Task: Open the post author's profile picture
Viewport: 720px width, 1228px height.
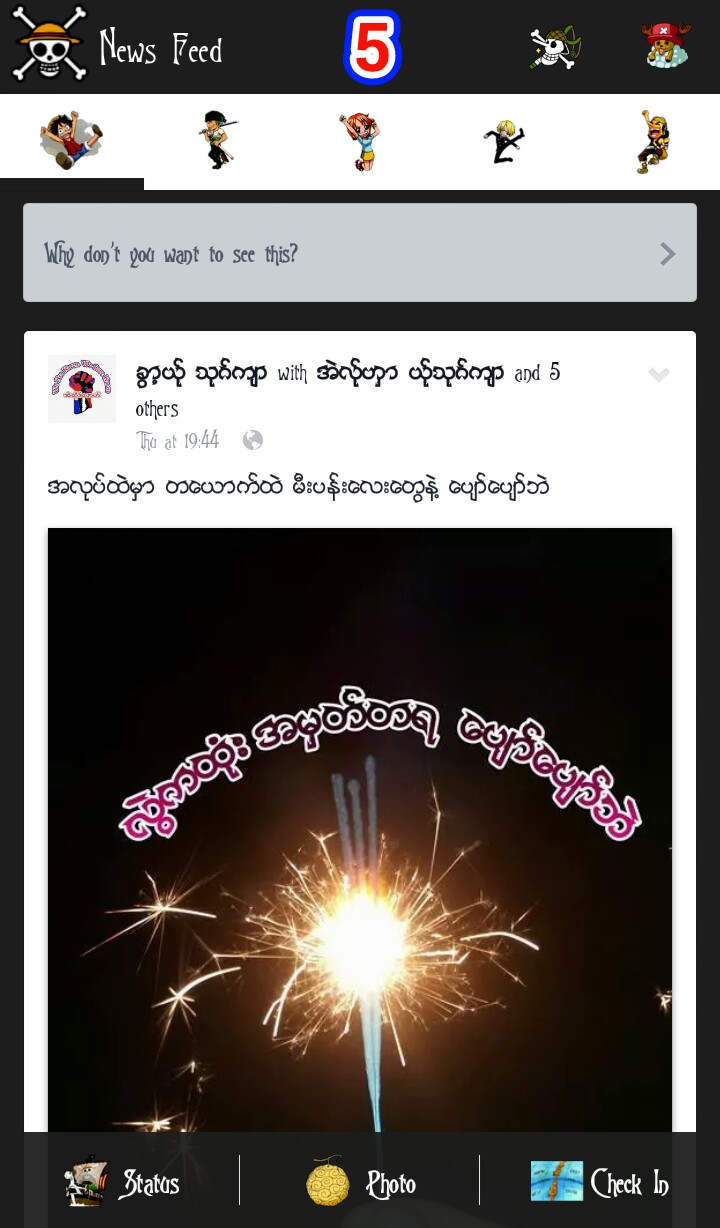Action: point(82,388)
